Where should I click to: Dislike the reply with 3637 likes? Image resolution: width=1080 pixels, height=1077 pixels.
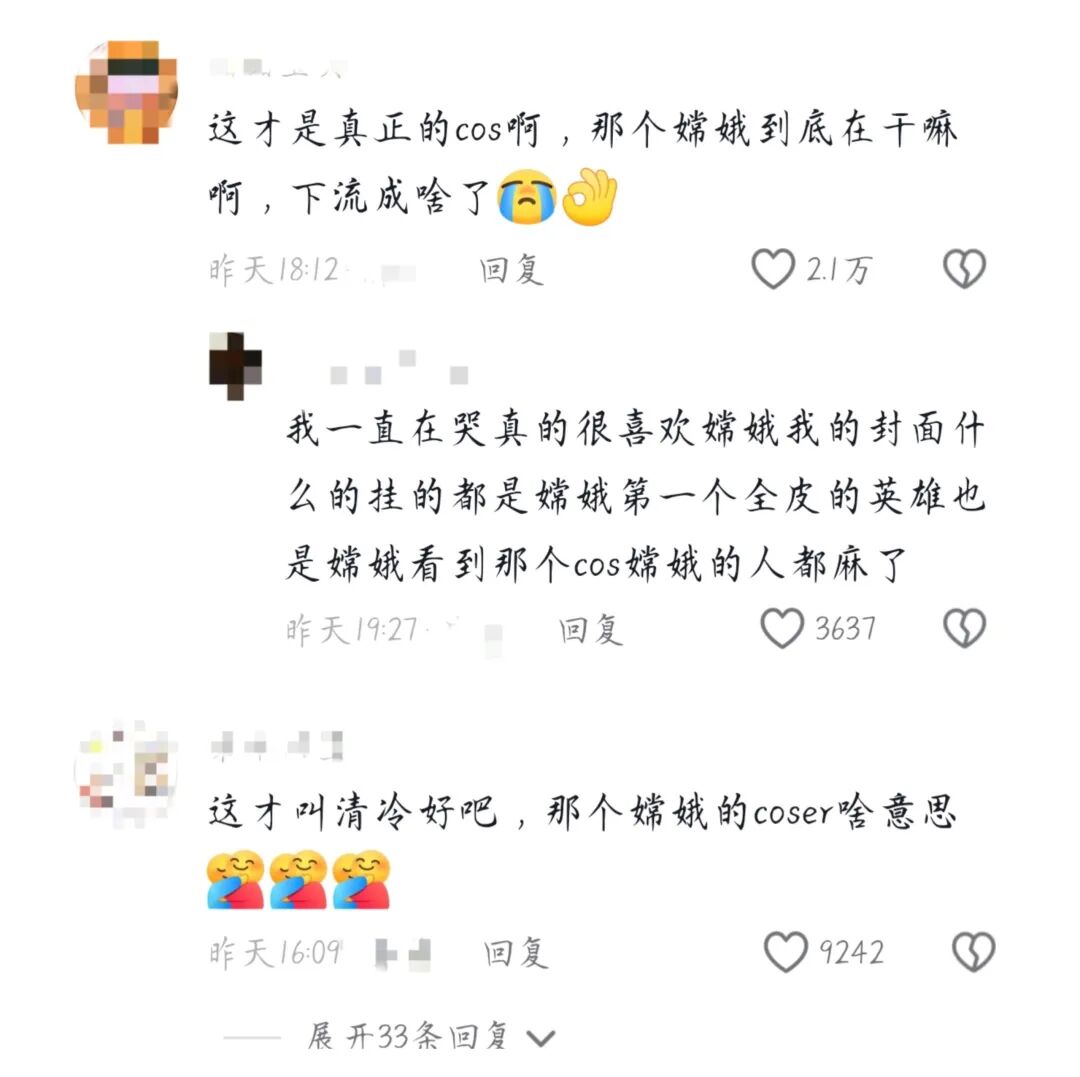click(964, 628)
